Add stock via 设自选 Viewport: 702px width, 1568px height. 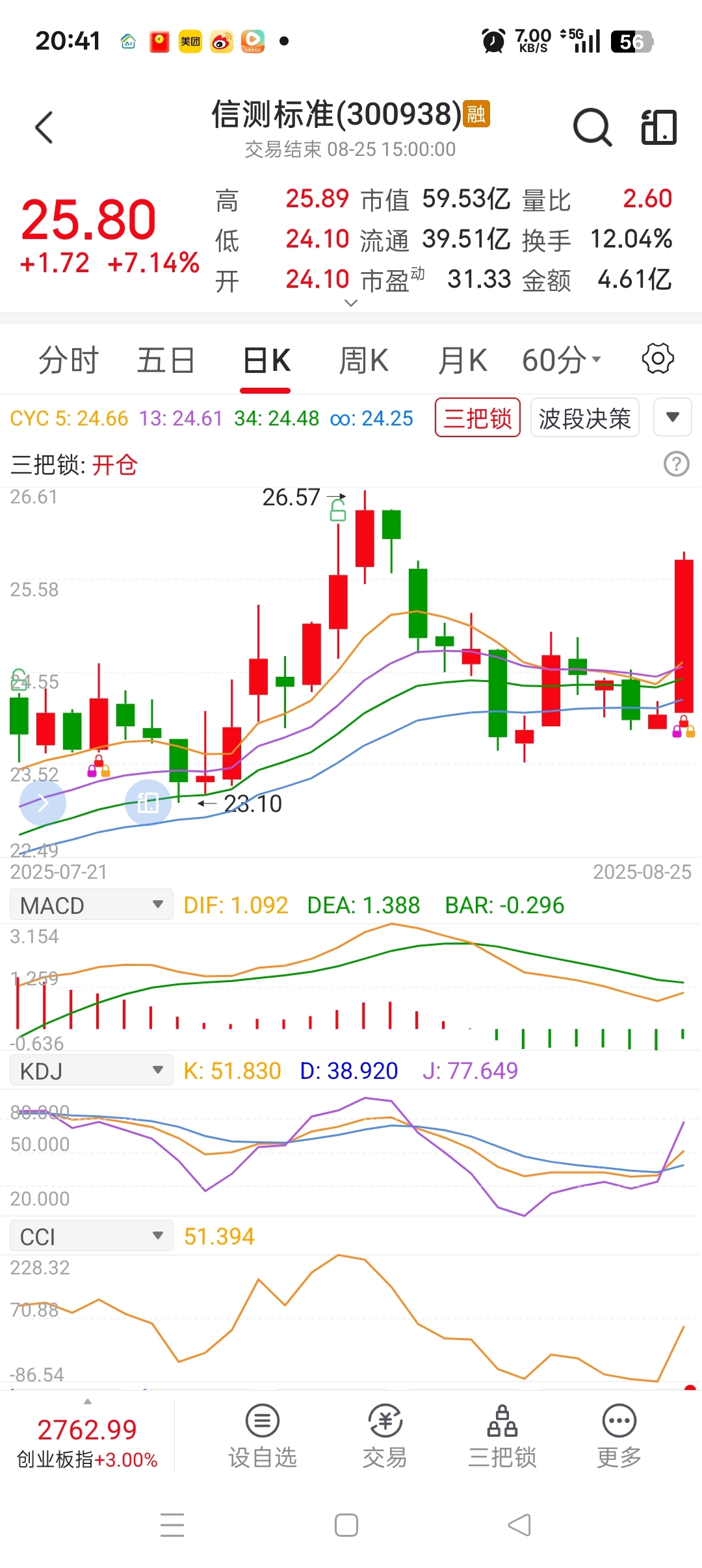[263, 1438]
